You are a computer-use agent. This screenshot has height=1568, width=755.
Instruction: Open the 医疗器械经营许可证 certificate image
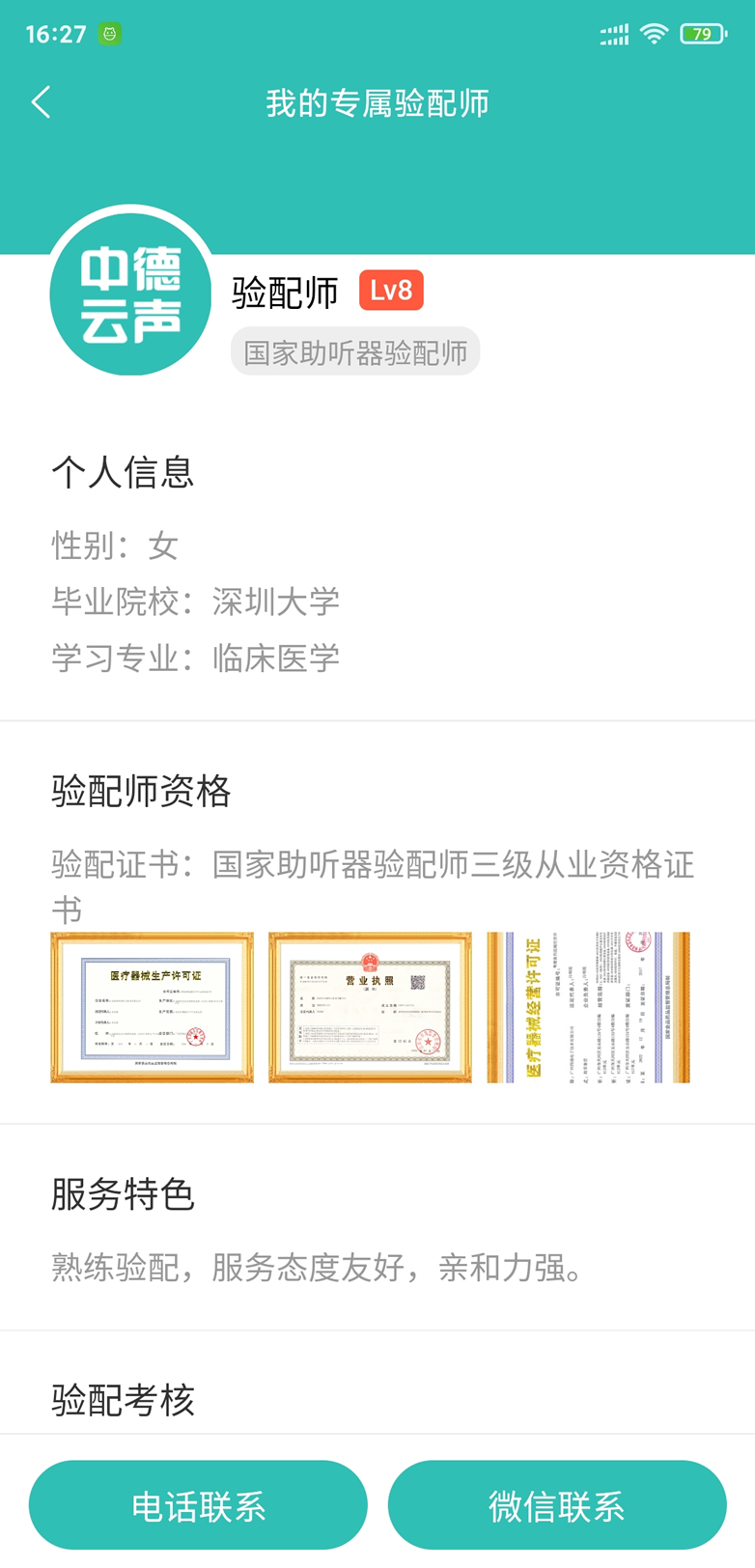[588, 1007]
